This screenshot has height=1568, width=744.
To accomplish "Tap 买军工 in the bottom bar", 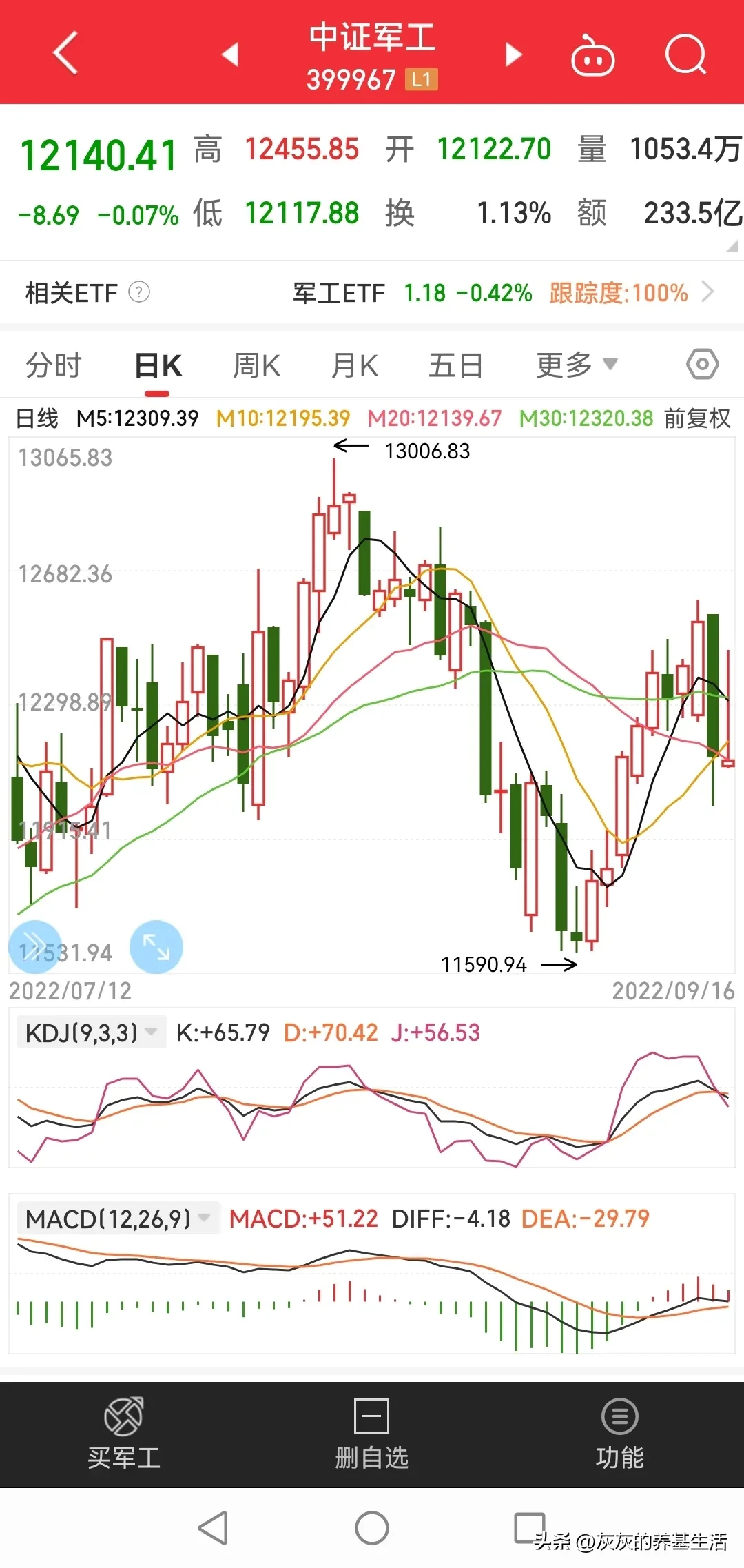I will [124, 1434].
